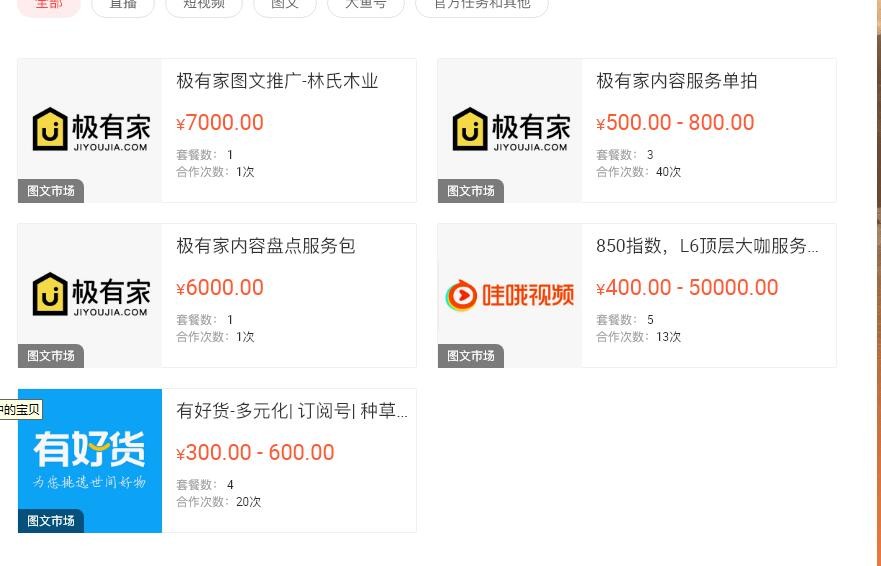This screenshot has width=881, height=566.
Task: Switch to the 直播 filter chip
Action: [123, 6]
